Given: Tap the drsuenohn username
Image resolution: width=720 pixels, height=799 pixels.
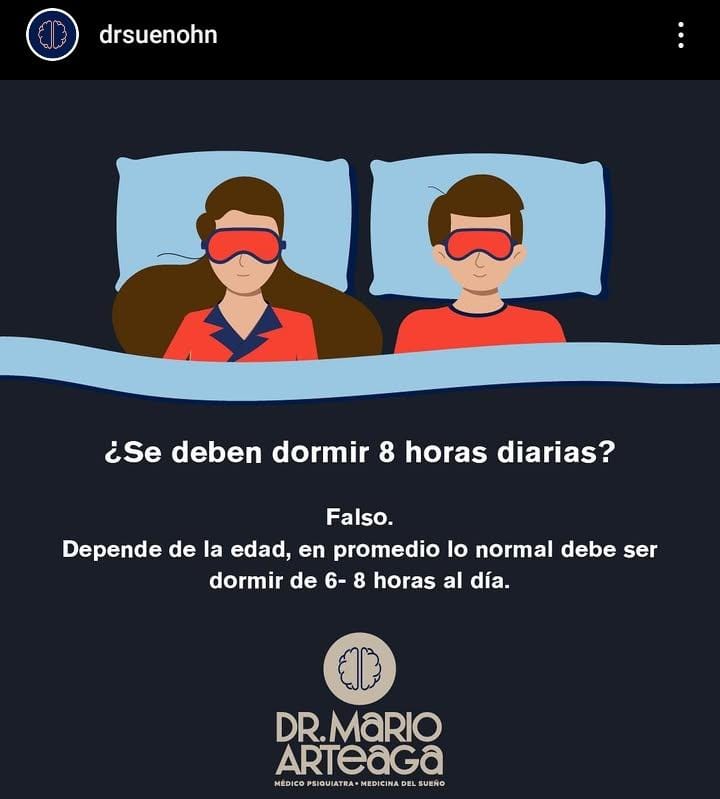Looking at the screenshot, I should point(158,35).
